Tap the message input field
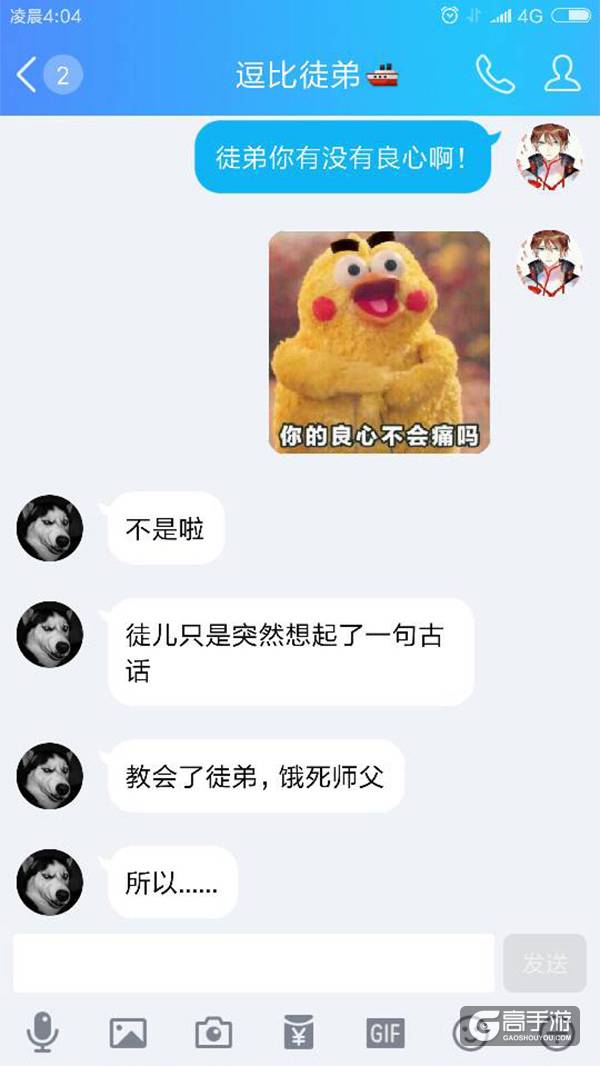The height and width of the screenshot is (1066, 600). 254,963
